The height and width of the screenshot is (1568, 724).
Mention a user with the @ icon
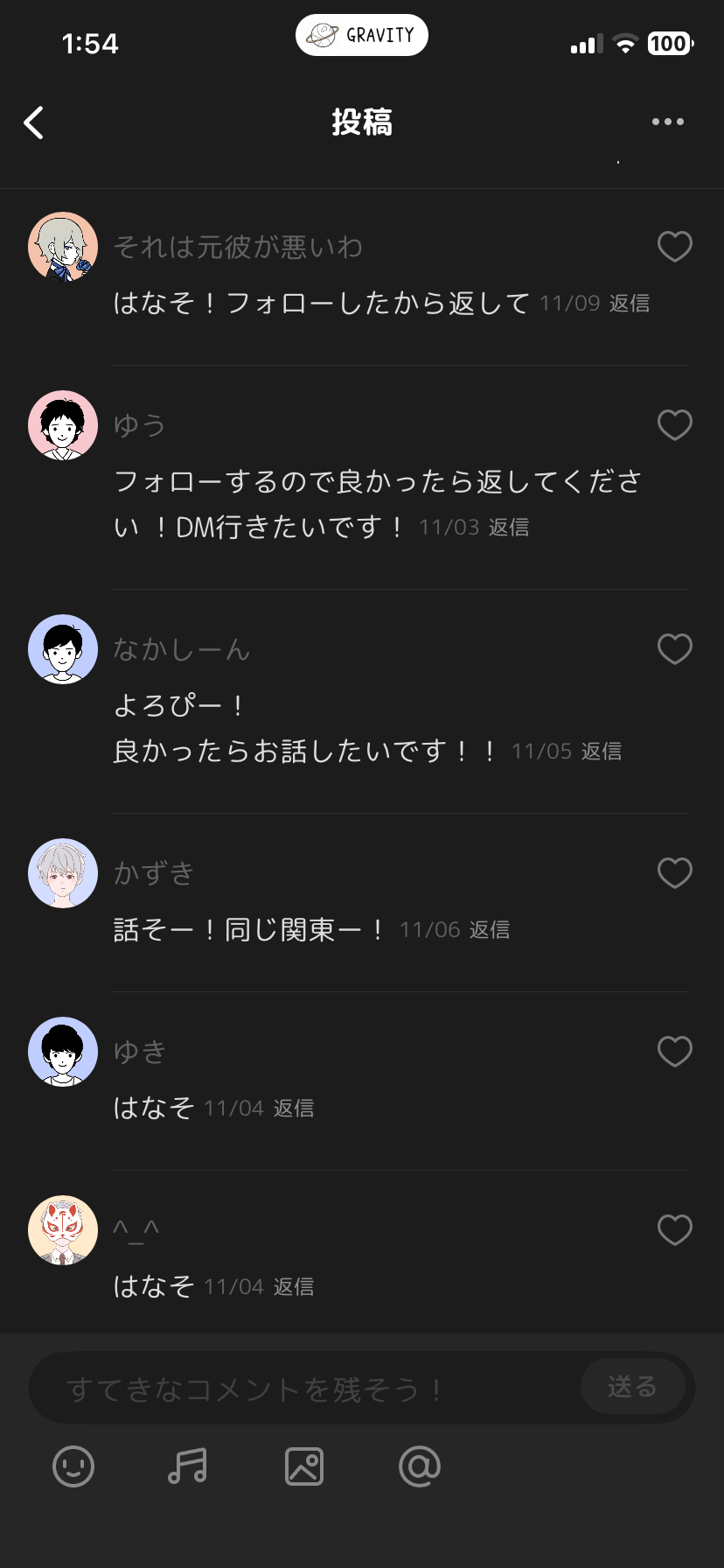(420, 1466)
